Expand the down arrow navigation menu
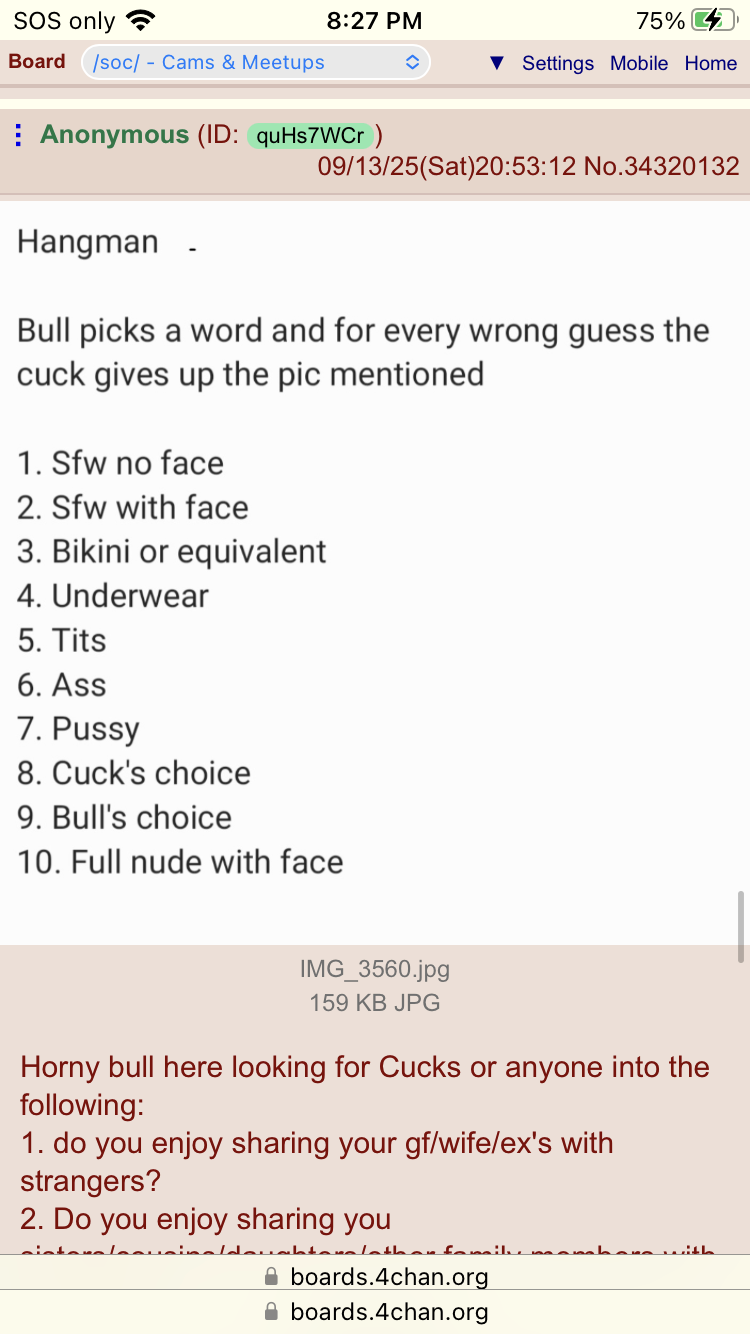This screenshot has width=750, height=1334. coord(497,63)
